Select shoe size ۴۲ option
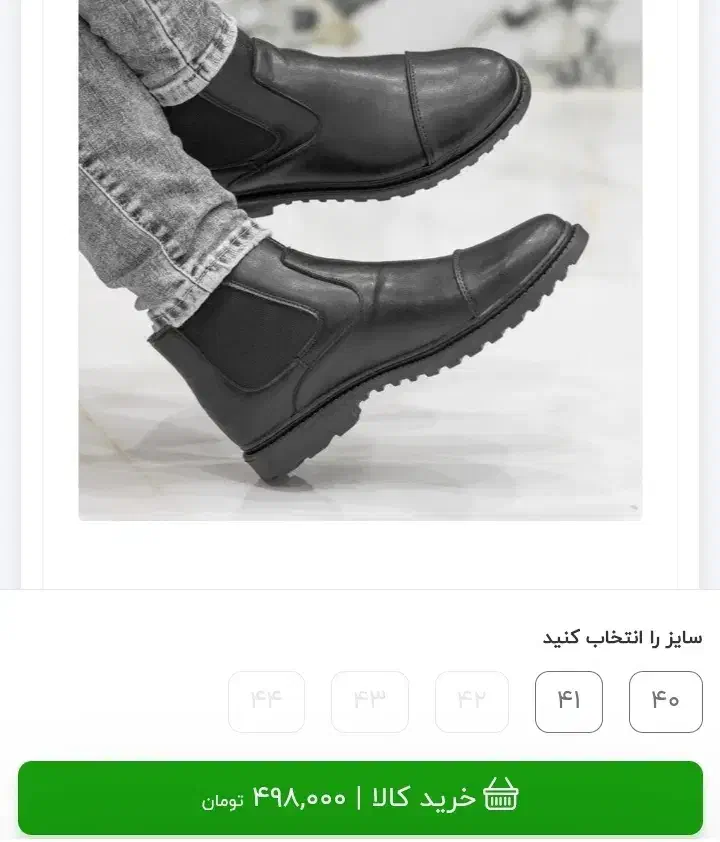The image size is (720, 842). (470, 701)
